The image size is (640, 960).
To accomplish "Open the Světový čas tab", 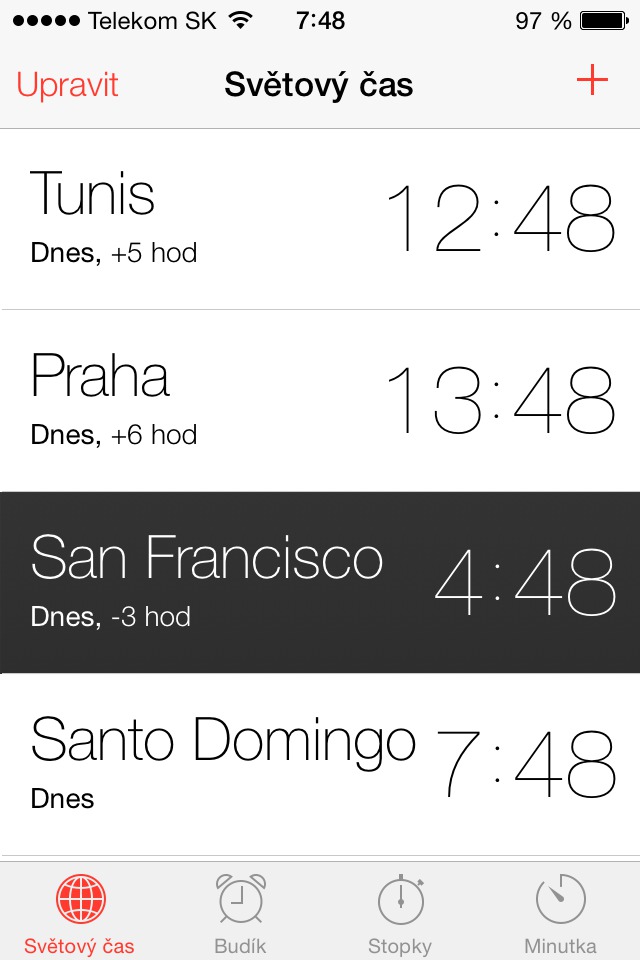I will pos(80,914).
